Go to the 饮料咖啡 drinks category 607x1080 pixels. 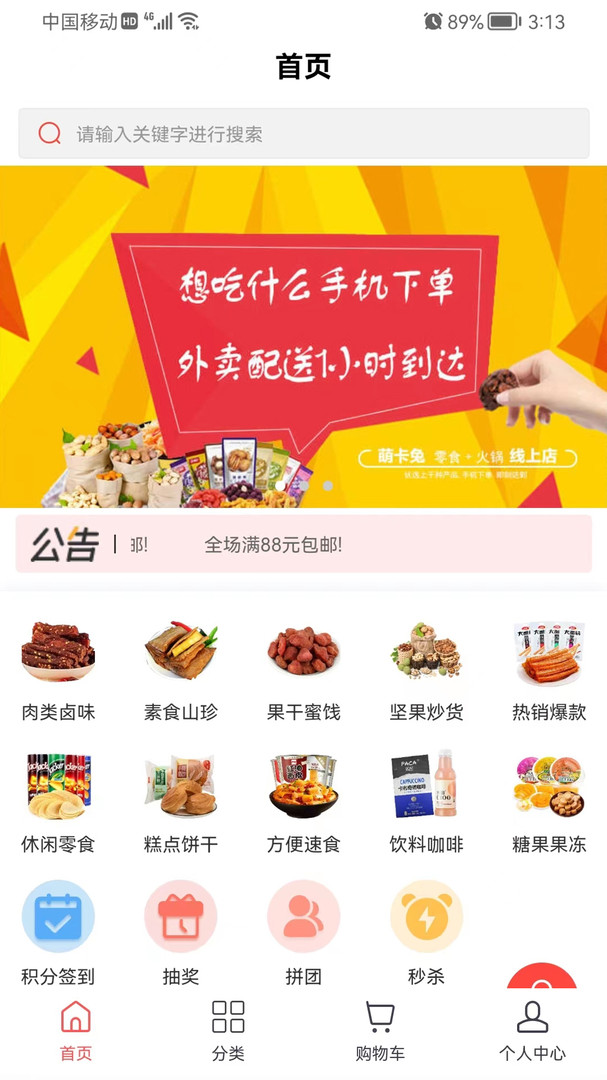pyautogui.click(x=426, y=801)
